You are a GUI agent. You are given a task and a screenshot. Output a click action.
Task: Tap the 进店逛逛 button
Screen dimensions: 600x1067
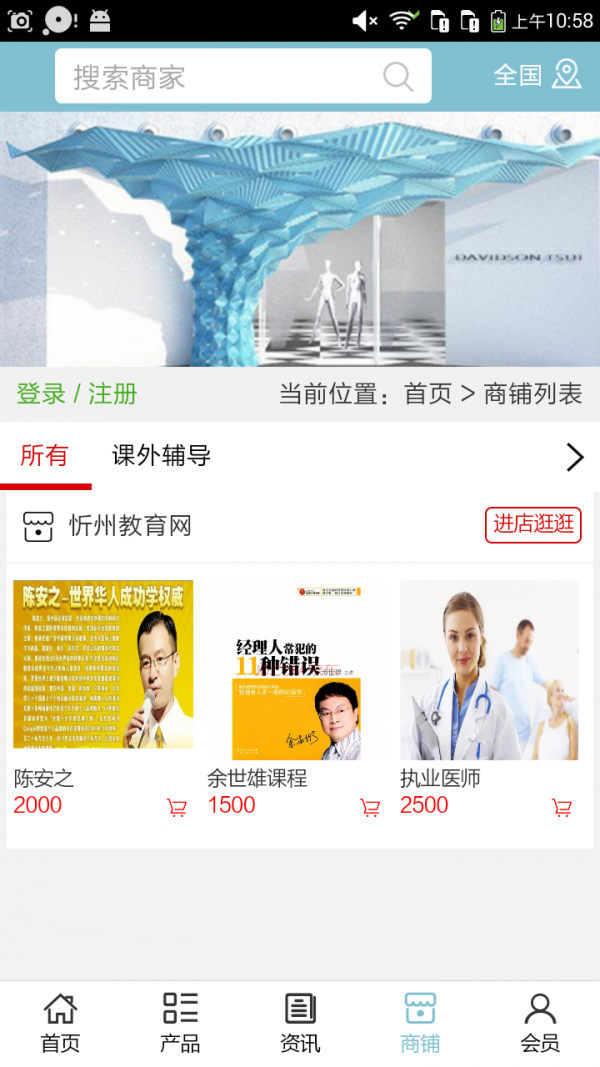pyautogui.click(x=533, y=524)
